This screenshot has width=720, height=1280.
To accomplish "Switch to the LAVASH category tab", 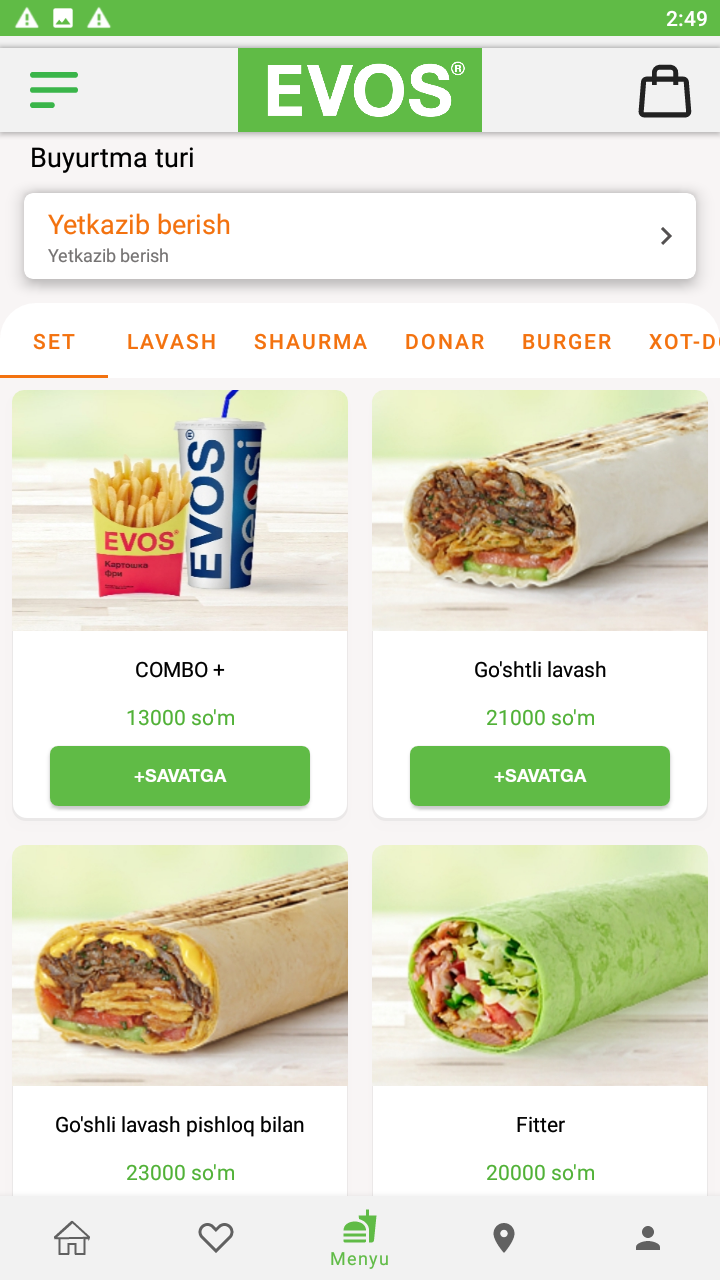I will coord(172,342).
